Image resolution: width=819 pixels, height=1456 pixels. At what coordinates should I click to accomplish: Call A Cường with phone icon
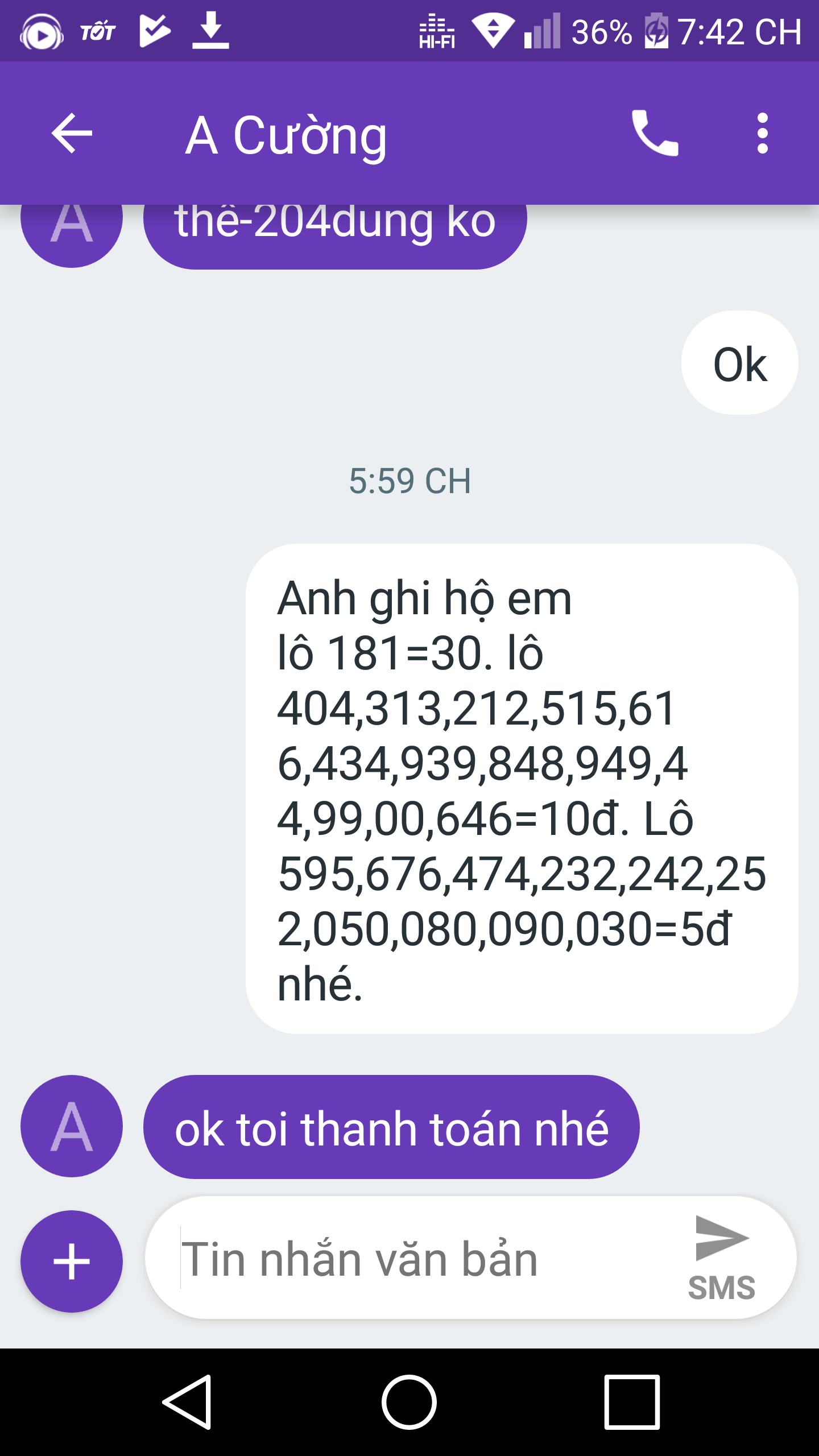tap(655, 134)
